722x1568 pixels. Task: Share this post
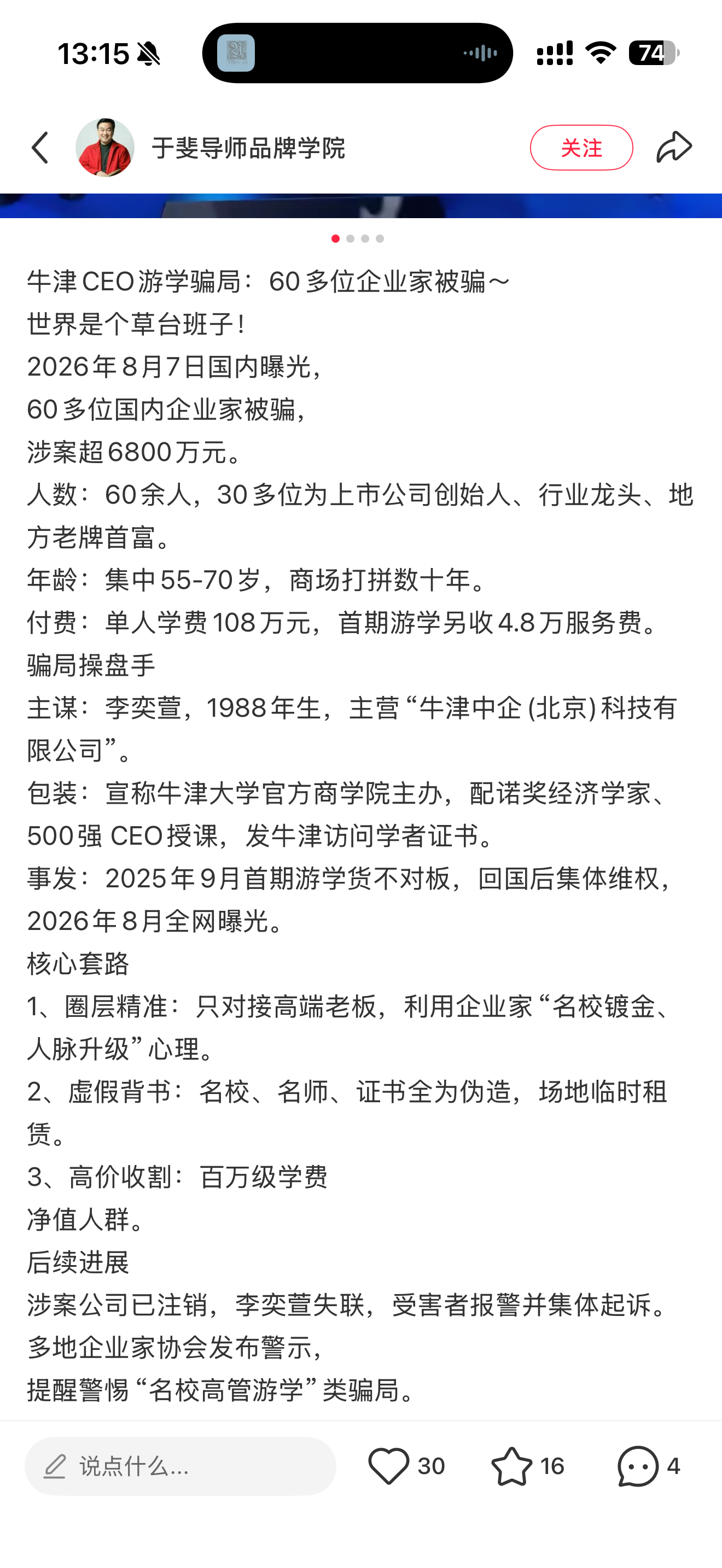coord(674,147)
